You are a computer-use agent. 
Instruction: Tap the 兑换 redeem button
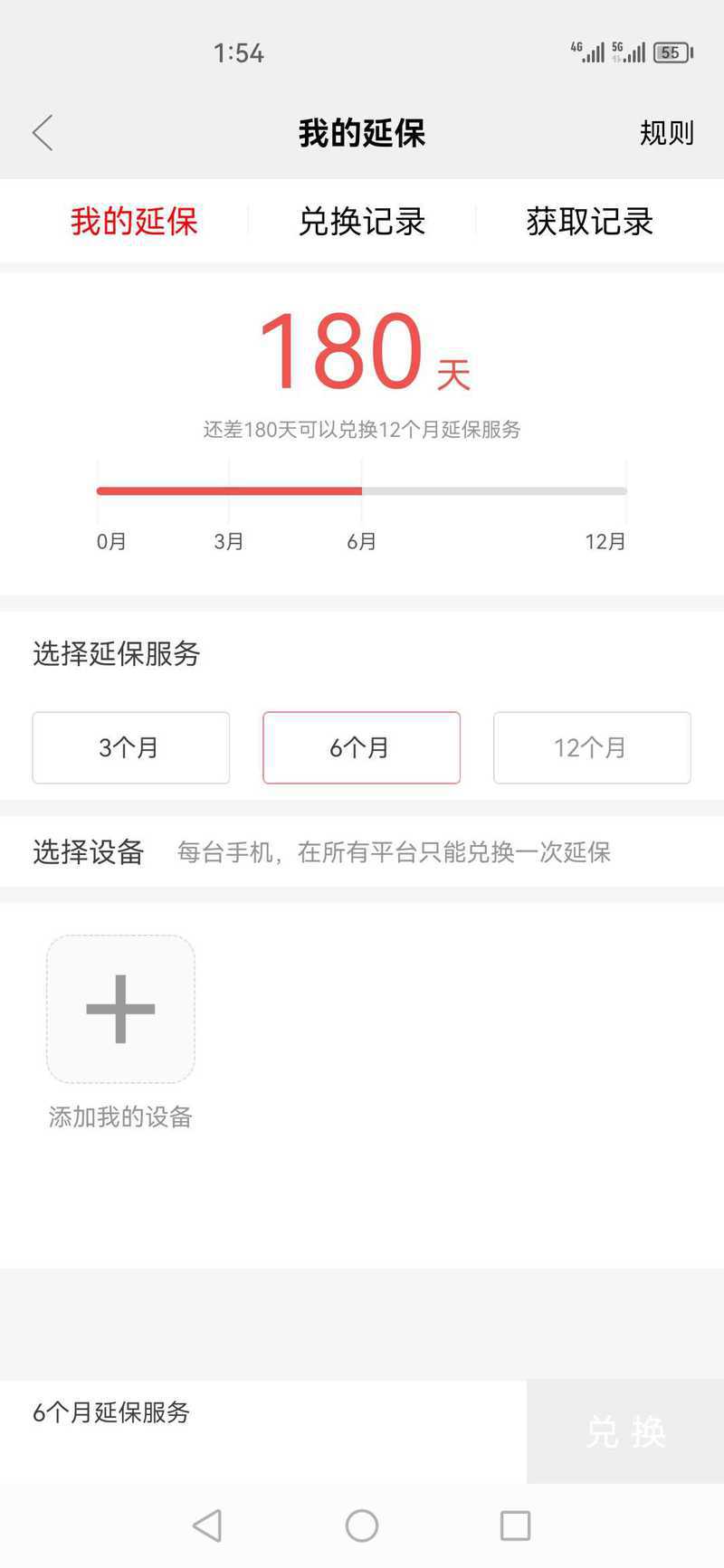pos(625,1431)
